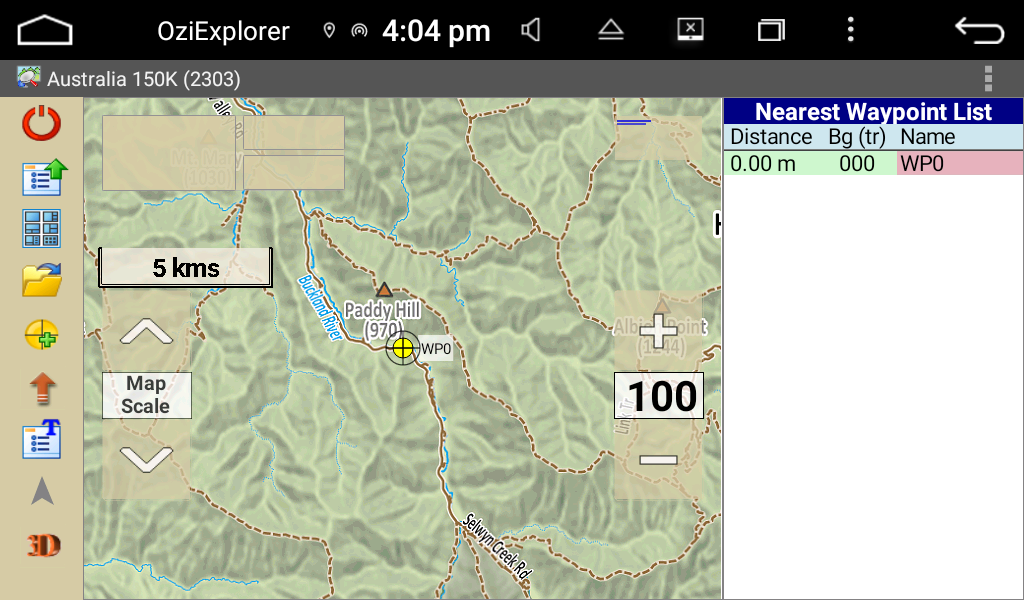The image size is (1024, 600).
Task: Zoom out with the minus button
Action: pos(658,460)
